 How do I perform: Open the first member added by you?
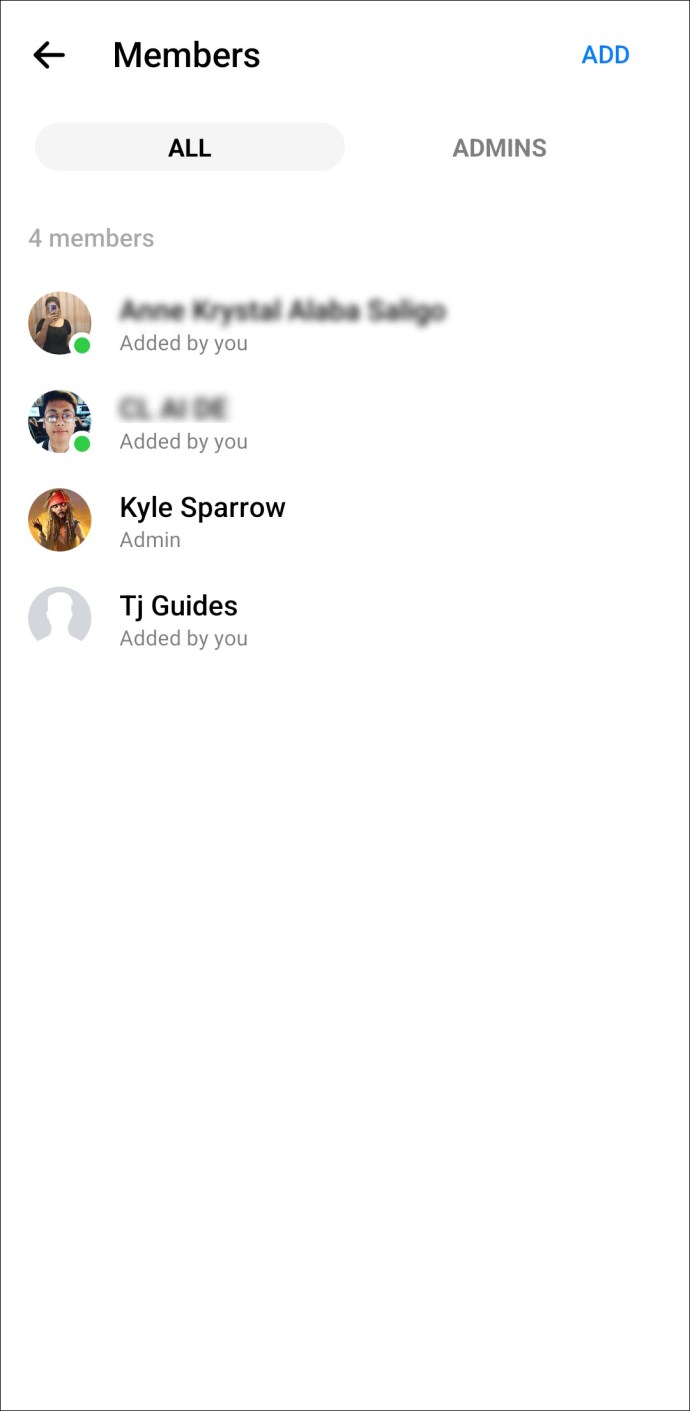(280, 323)
